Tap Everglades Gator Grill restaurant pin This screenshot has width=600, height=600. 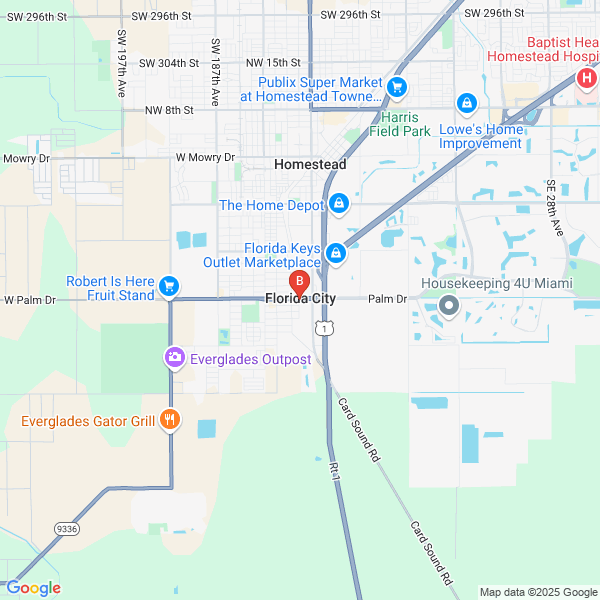(x=171, y=420)
